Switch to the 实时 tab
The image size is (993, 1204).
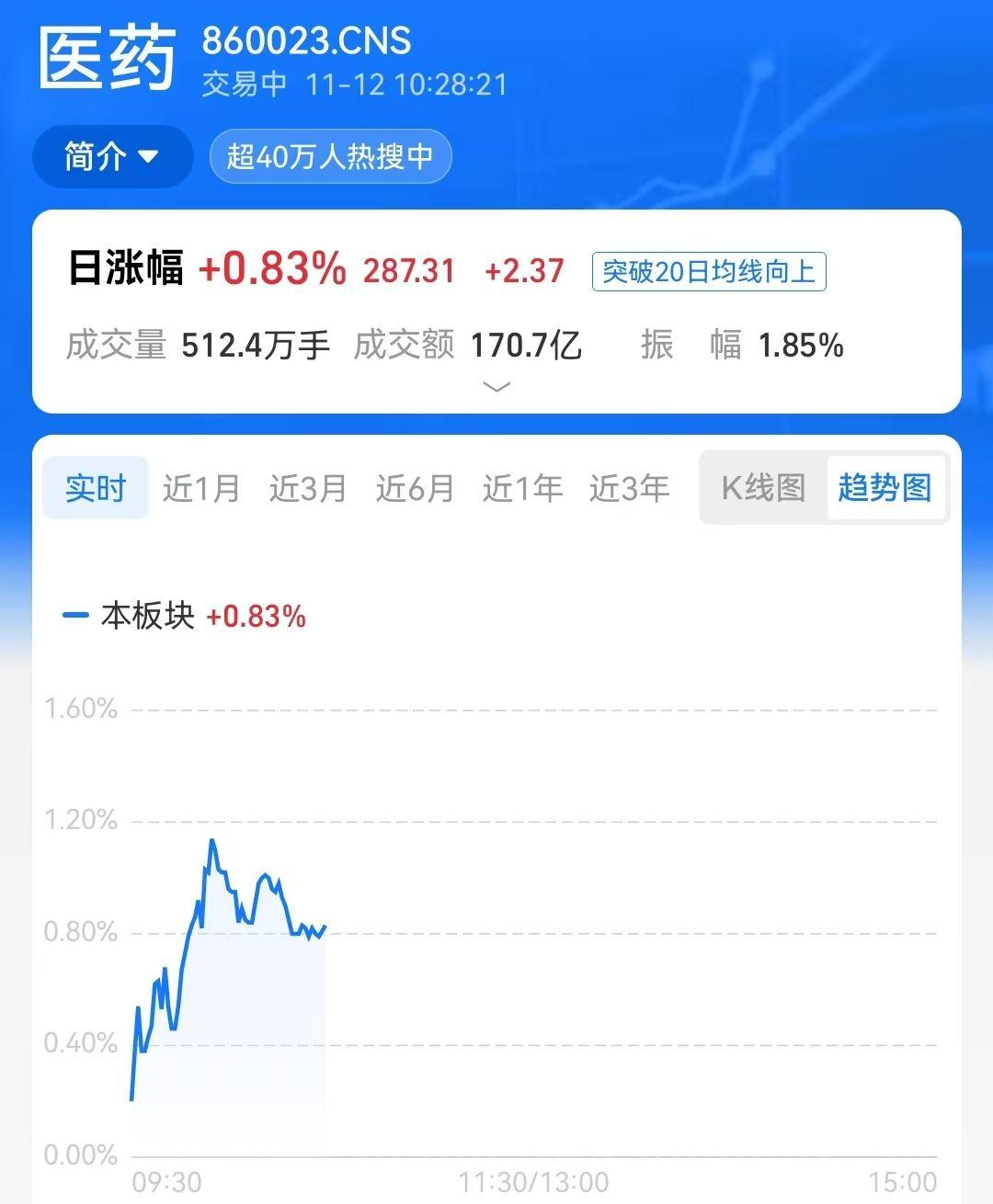pyautogui.click(x=96, y=488)
